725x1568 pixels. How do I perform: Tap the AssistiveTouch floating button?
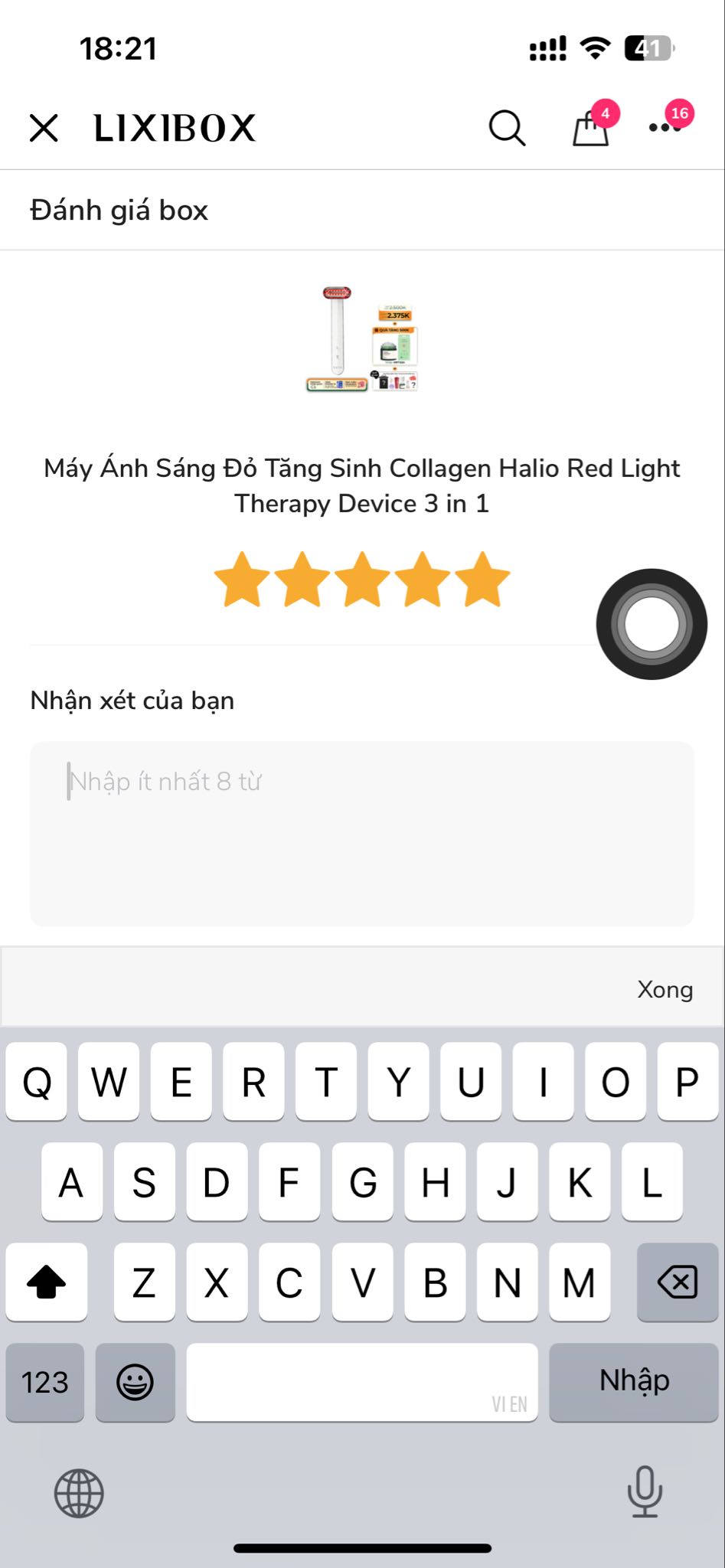click(x=652, y=624)
